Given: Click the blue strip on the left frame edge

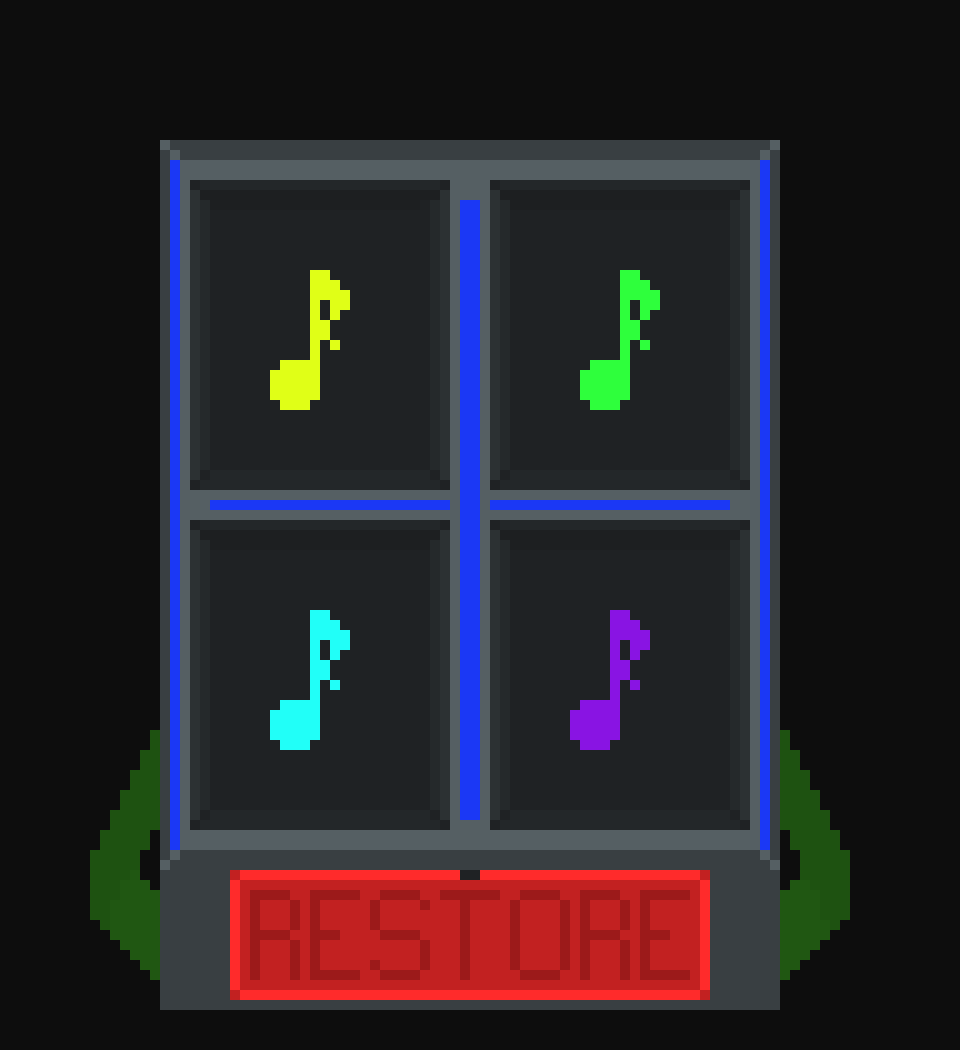Looking at the screenshot, I should [175, 500].
